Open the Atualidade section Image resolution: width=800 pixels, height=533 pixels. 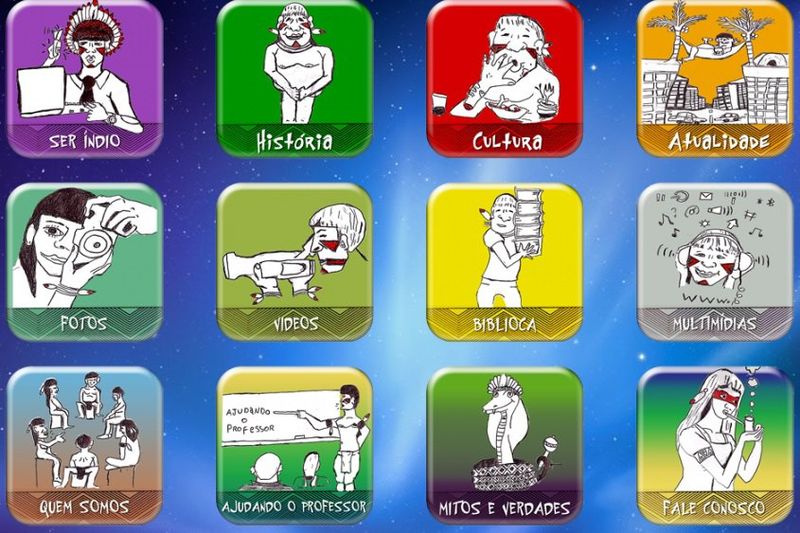pos(715,78)
